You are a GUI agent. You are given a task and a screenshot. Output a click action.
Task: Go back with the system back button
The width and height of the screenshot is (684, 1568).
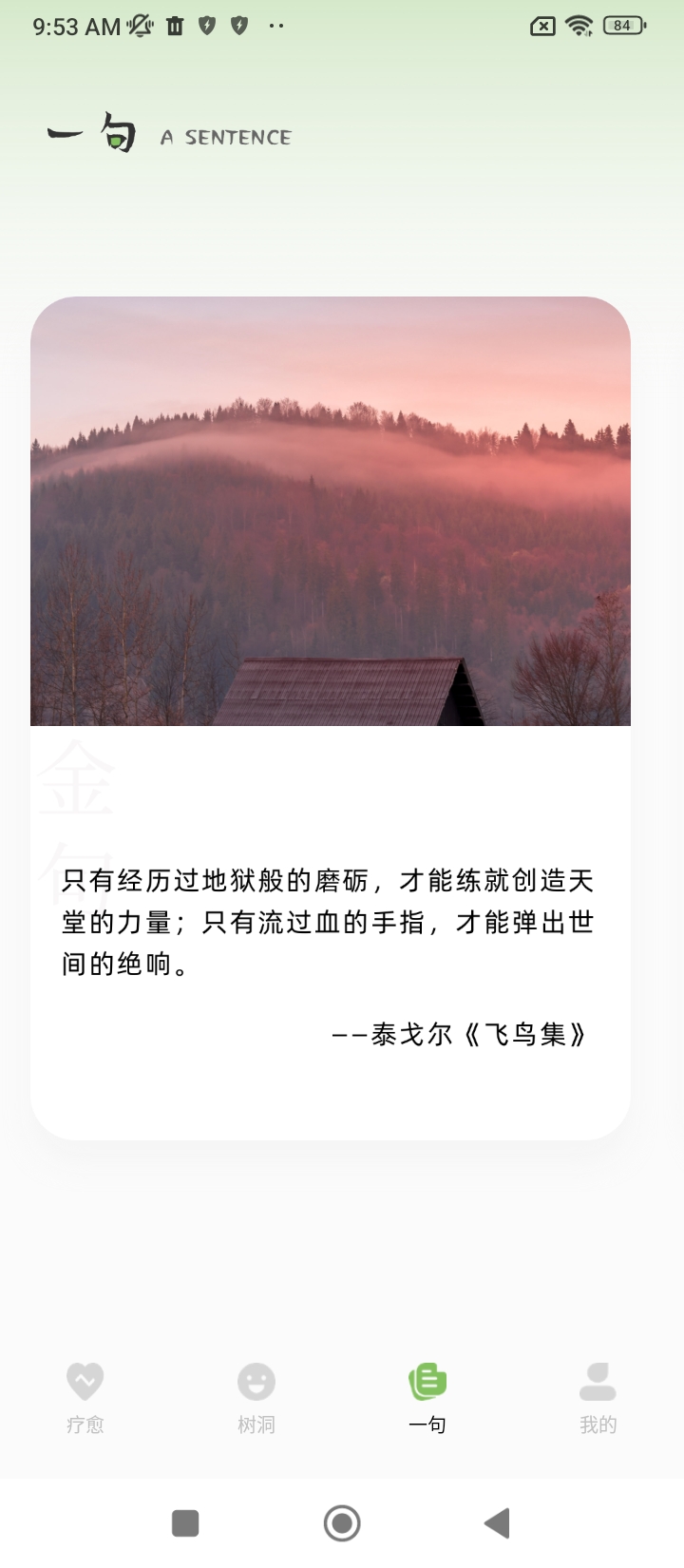point(497,1523)
